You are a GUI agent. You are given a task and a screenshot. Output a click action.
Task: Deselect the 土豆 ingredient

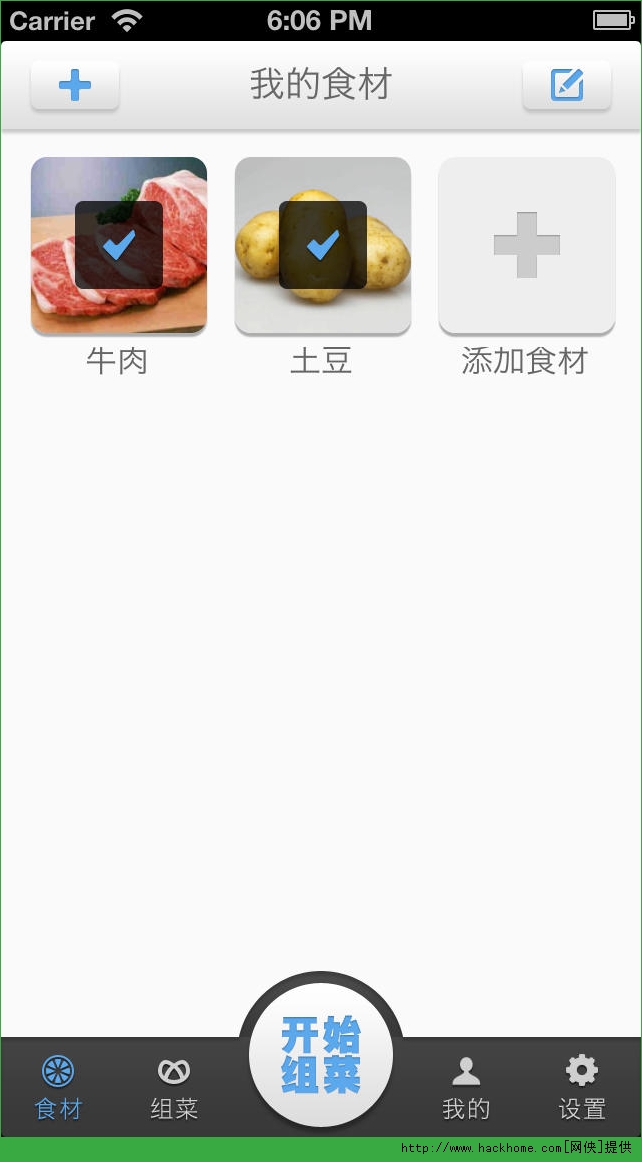tap(323, 245)
